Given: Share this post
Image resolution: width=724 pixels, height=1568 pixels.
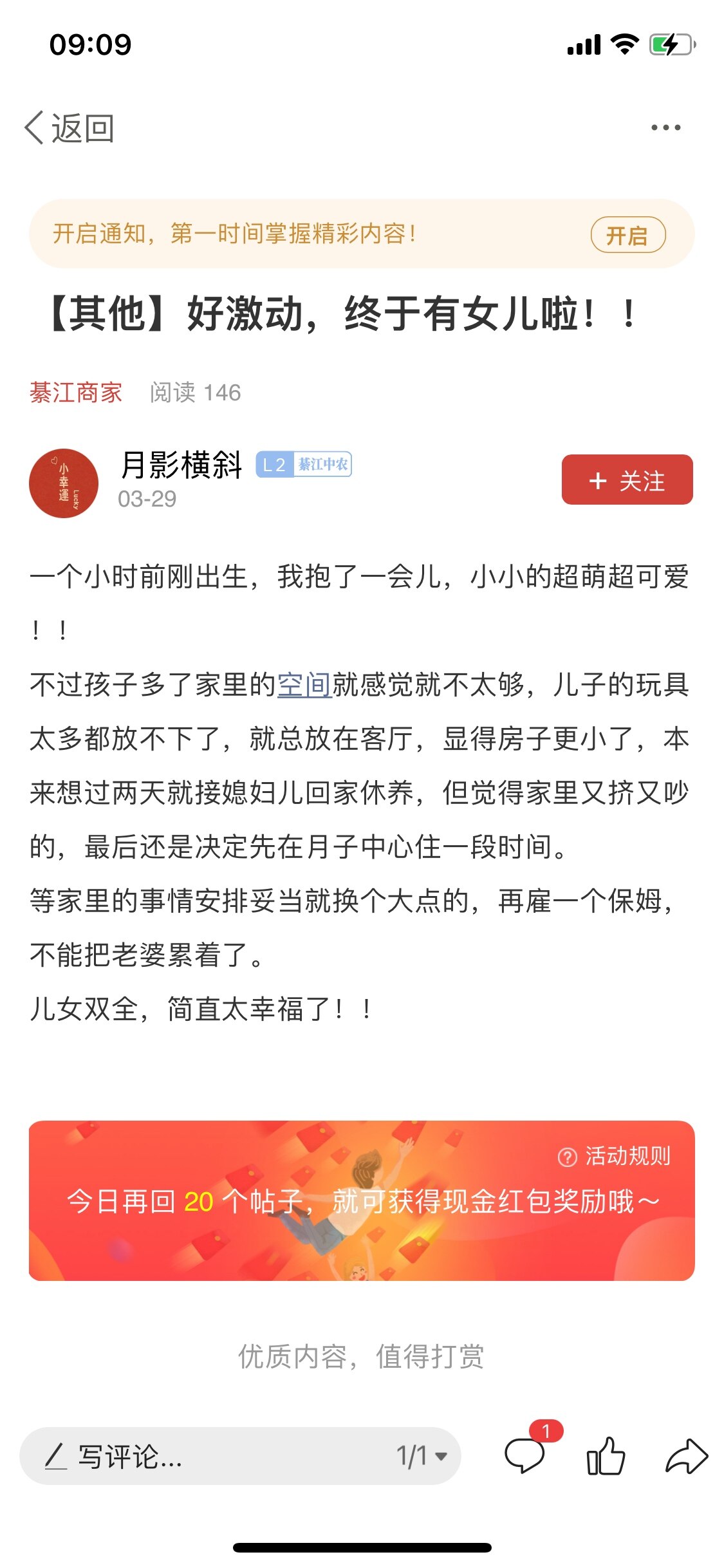Looking at the screenshot, I should pyautogui.click(x=686, y=1456).
